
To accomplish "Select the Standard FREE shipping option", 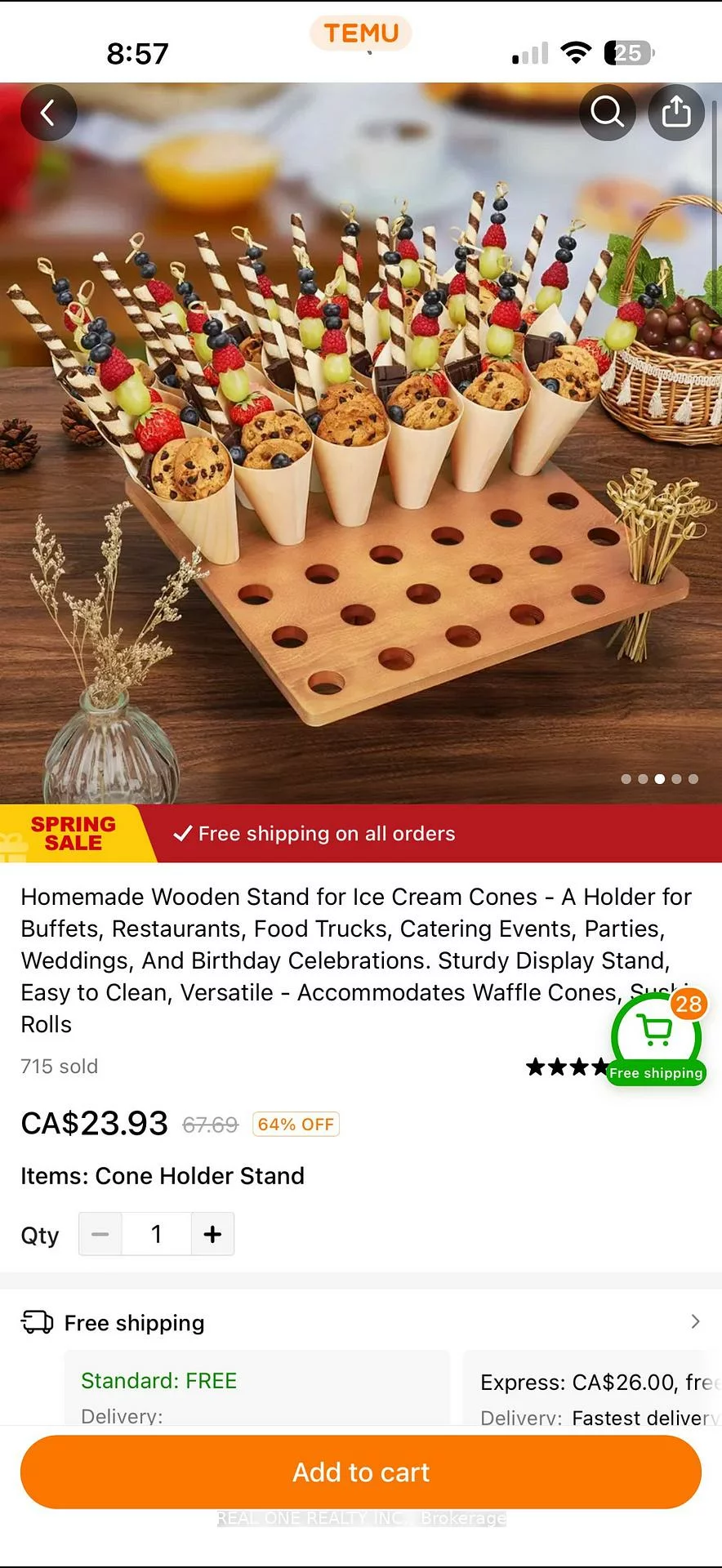I will click(x=257, y=1388).
